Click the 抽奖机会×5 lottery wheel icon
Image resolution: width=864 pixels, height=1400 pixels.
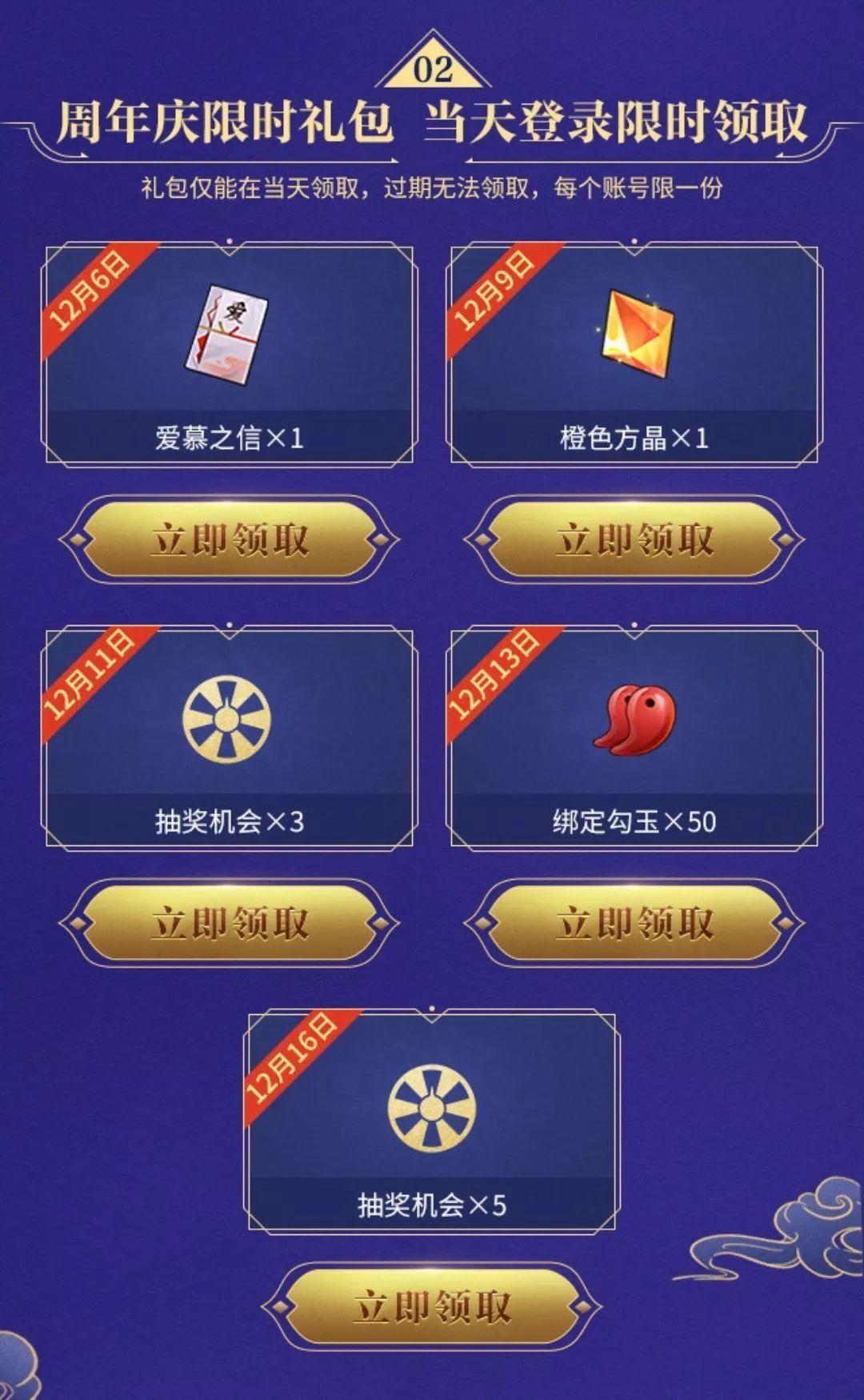[x=432, y=1111]
